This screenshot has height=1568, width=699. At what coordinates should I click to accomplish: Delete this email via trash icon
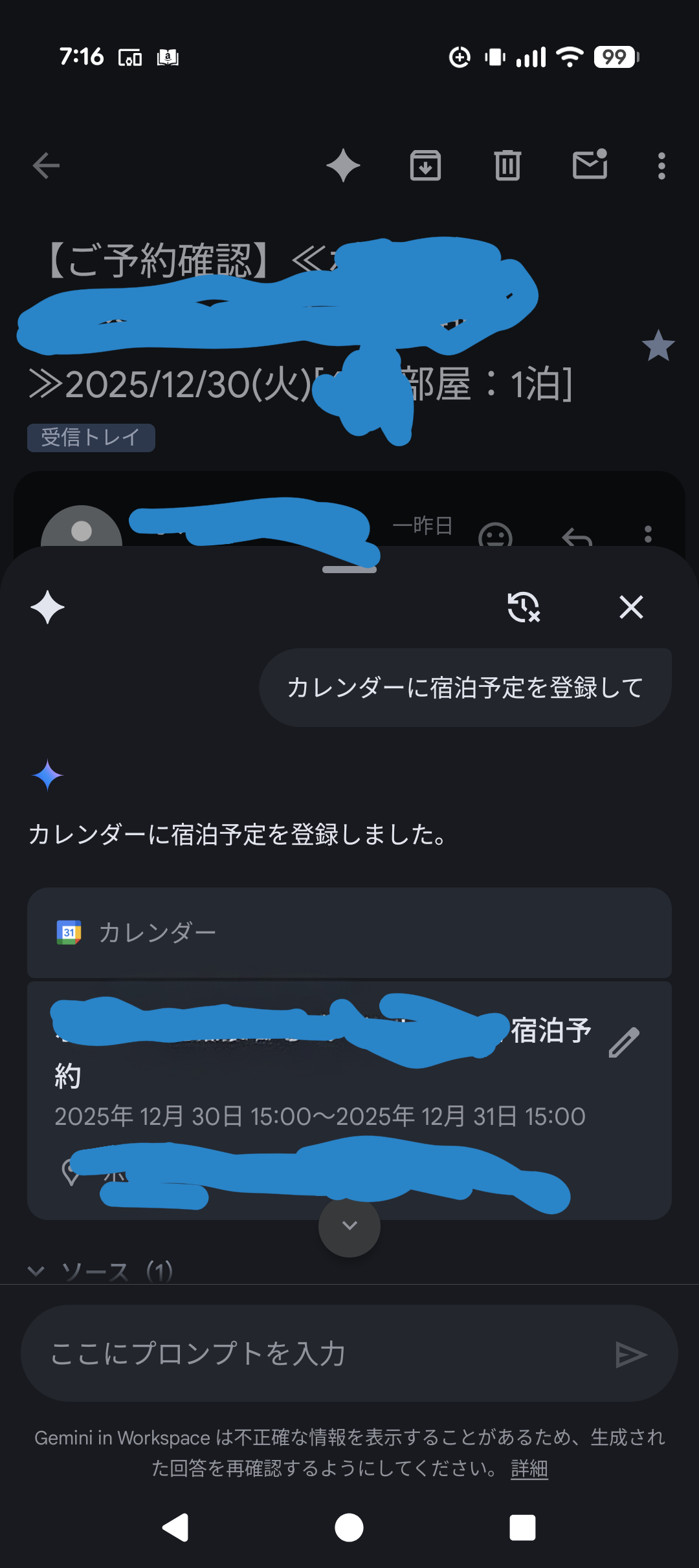point(507,166)
